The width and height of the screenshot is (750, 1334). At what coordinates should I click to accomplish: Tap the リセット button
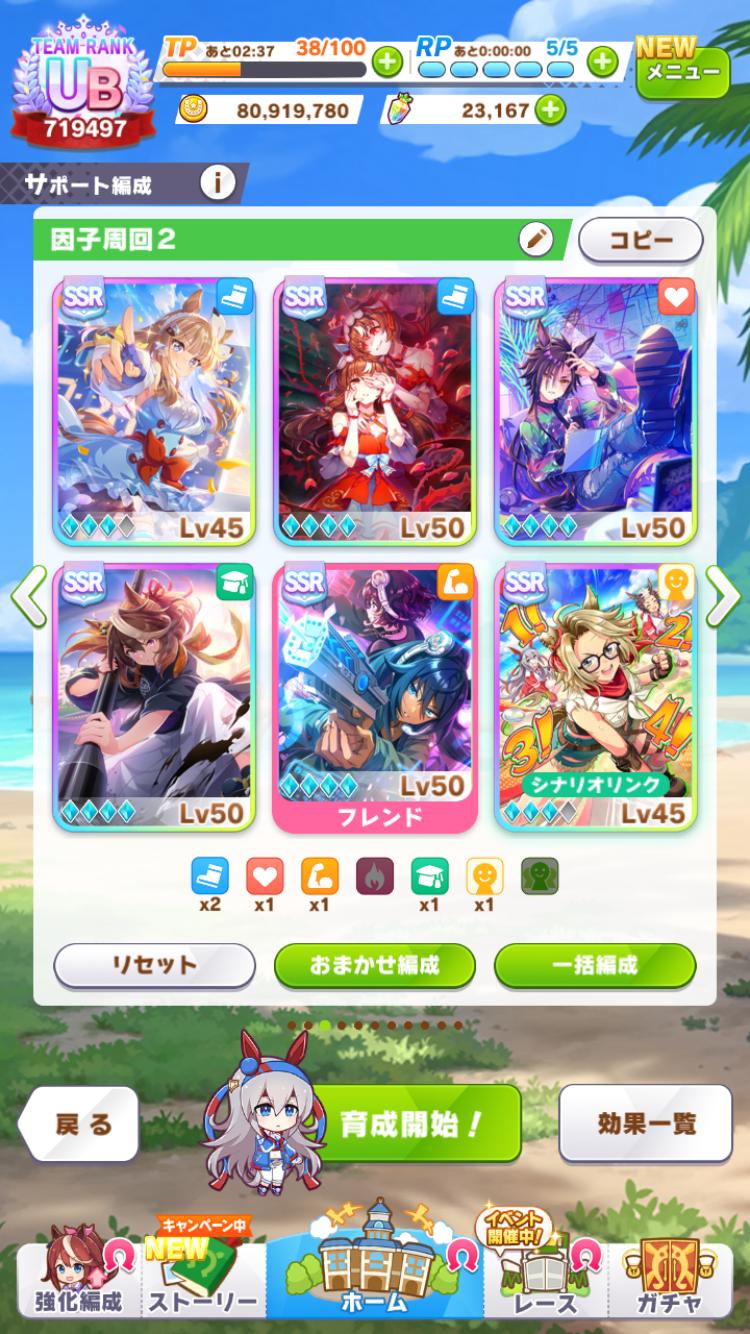tap(154, 965)
